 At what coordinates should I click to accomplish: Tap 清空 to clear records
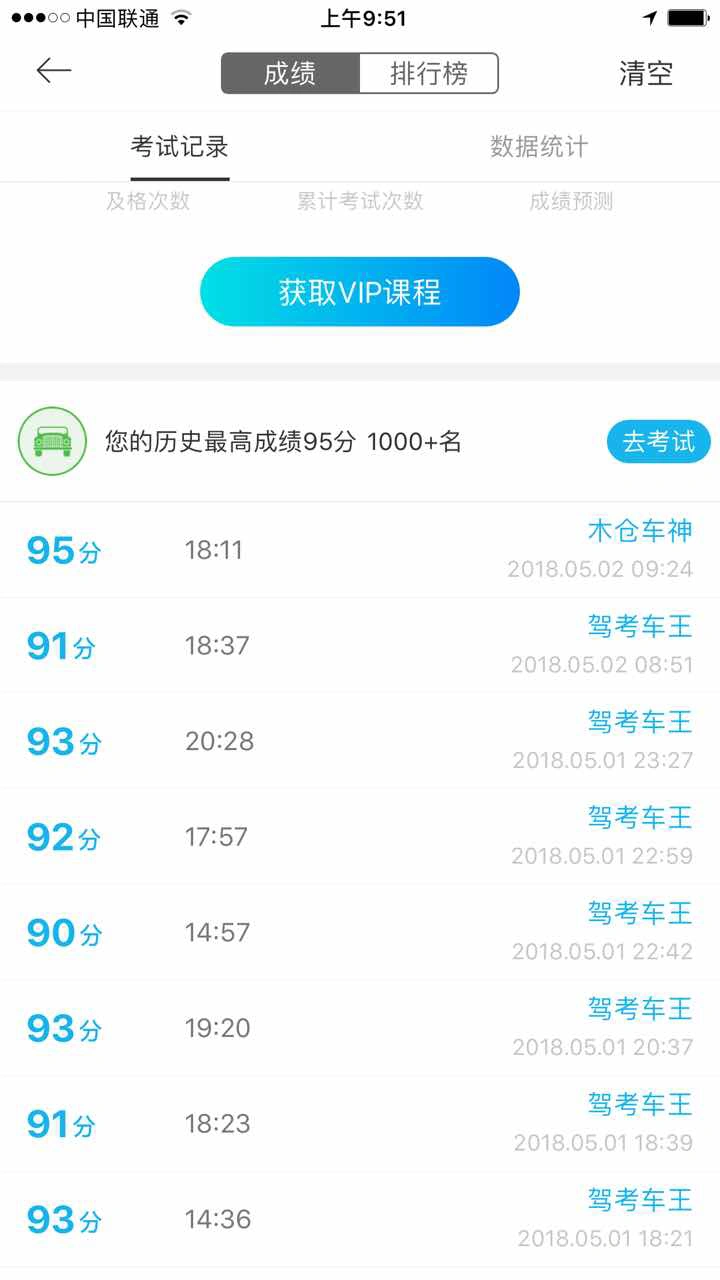[646, 74]
